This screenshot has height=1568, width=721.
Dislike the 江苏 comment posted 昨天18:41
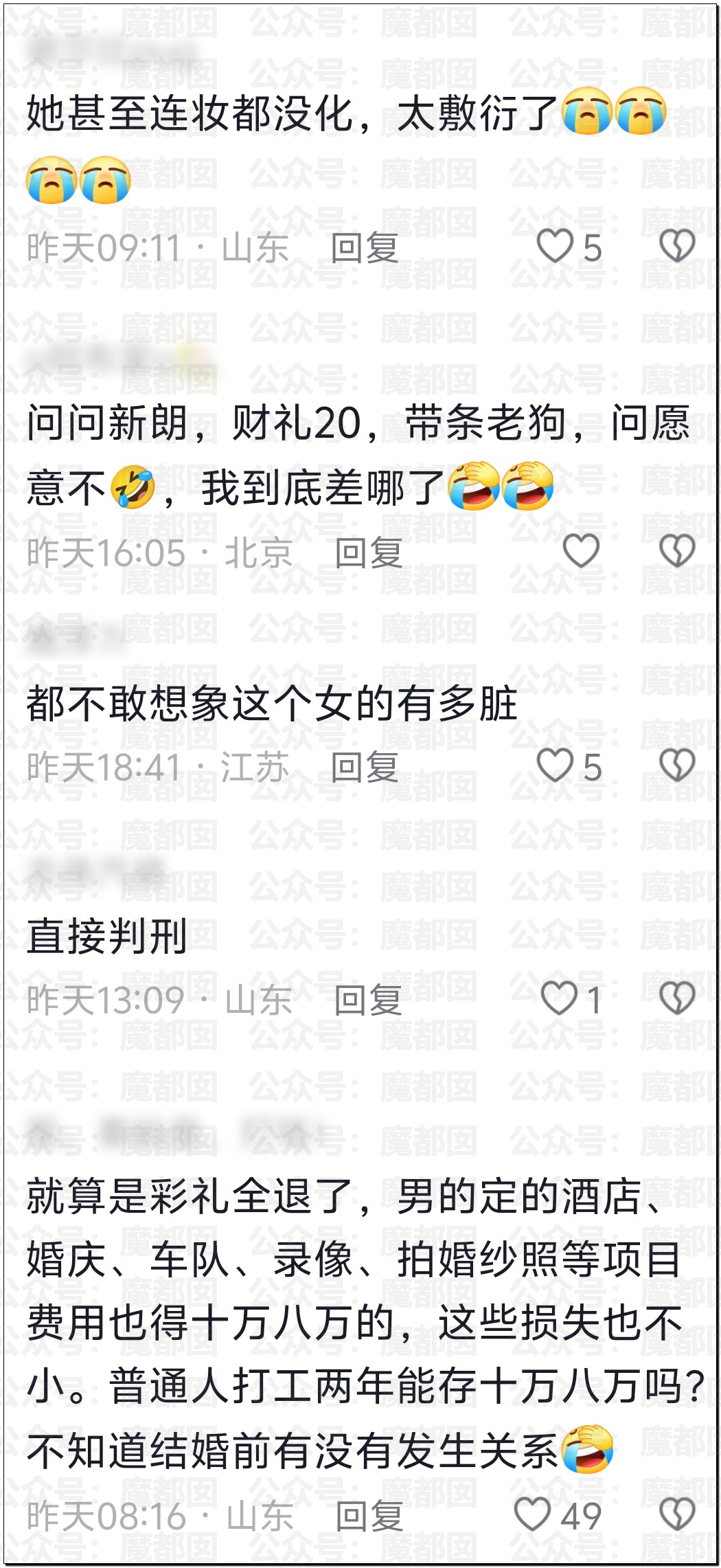click(x=677, y=766)
